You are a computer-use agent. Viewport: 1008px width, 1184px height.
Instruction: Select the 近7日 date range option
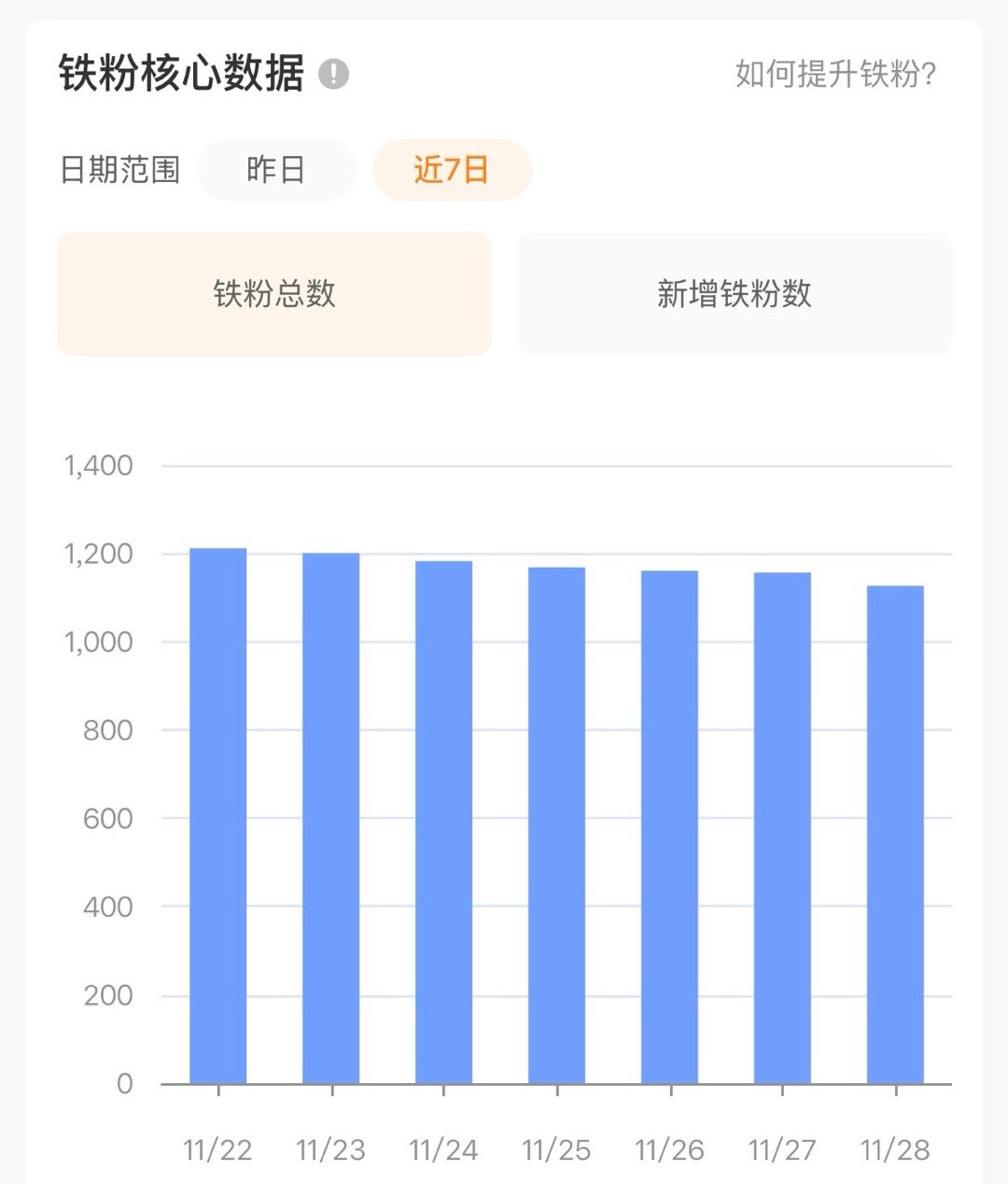click(453, 169)
